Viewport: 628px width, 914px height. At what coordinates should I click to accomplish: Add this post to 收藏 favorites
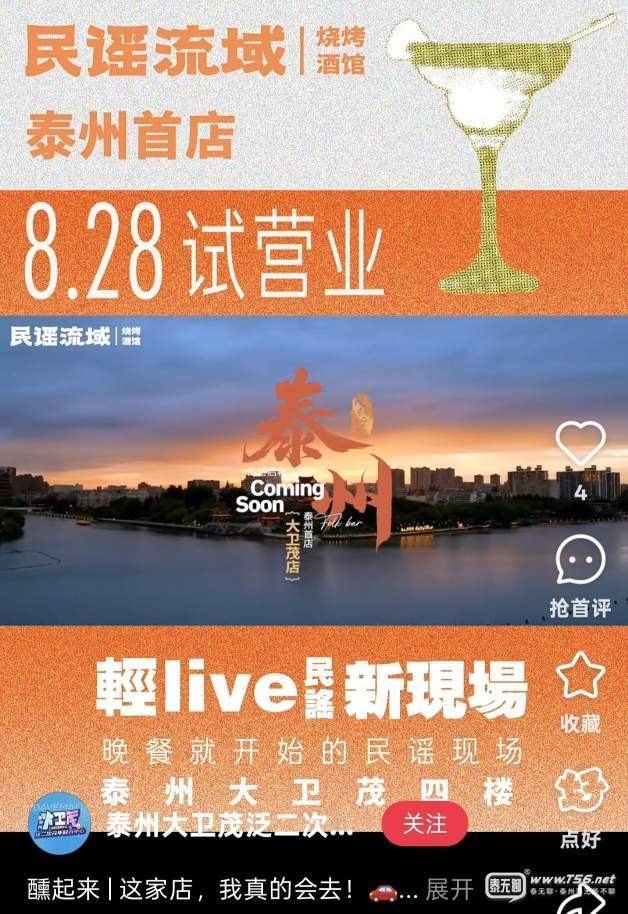coord(581,677)
